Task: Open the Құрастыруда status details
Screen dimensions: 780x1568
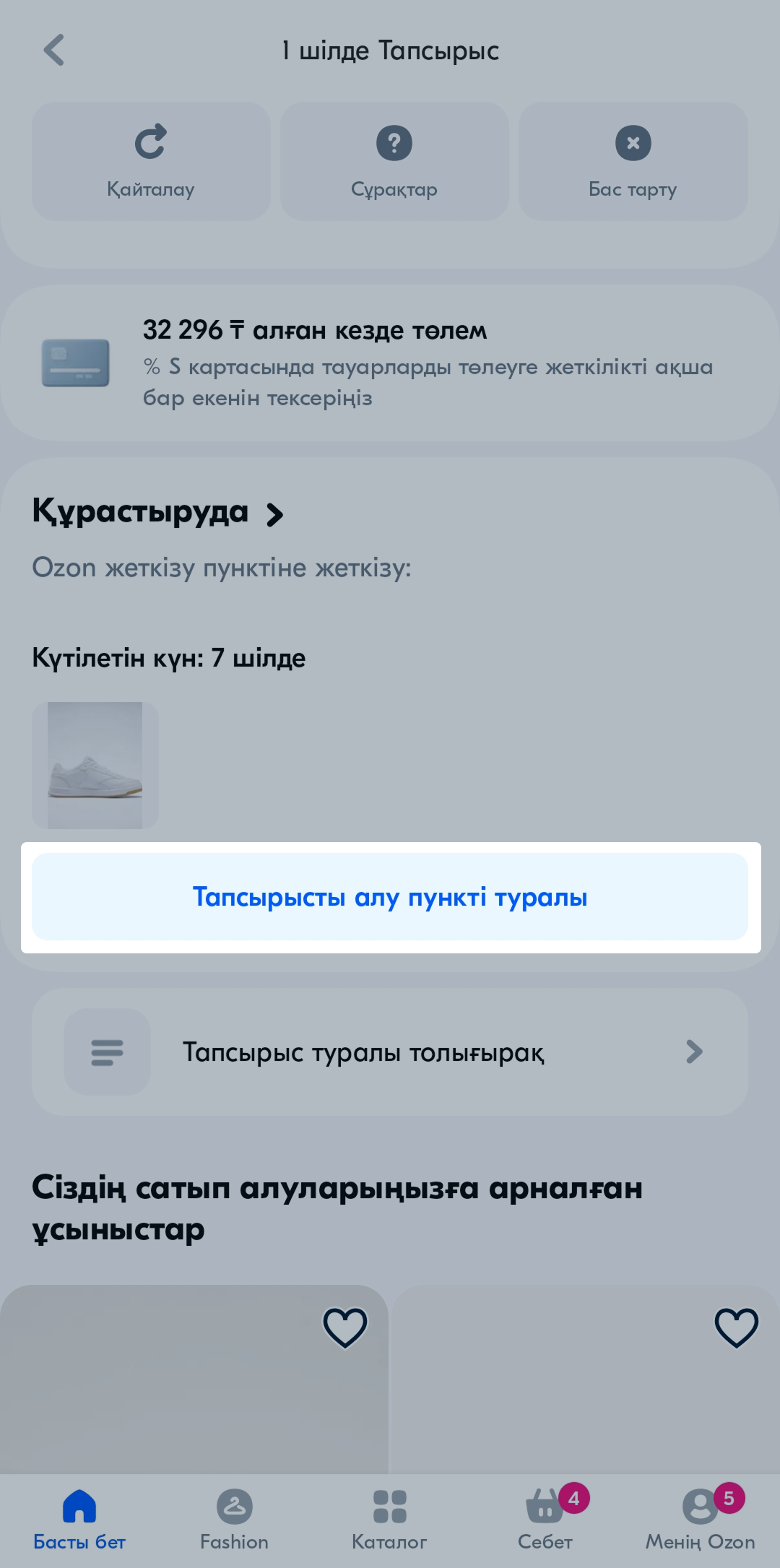Action: point(159,513)
